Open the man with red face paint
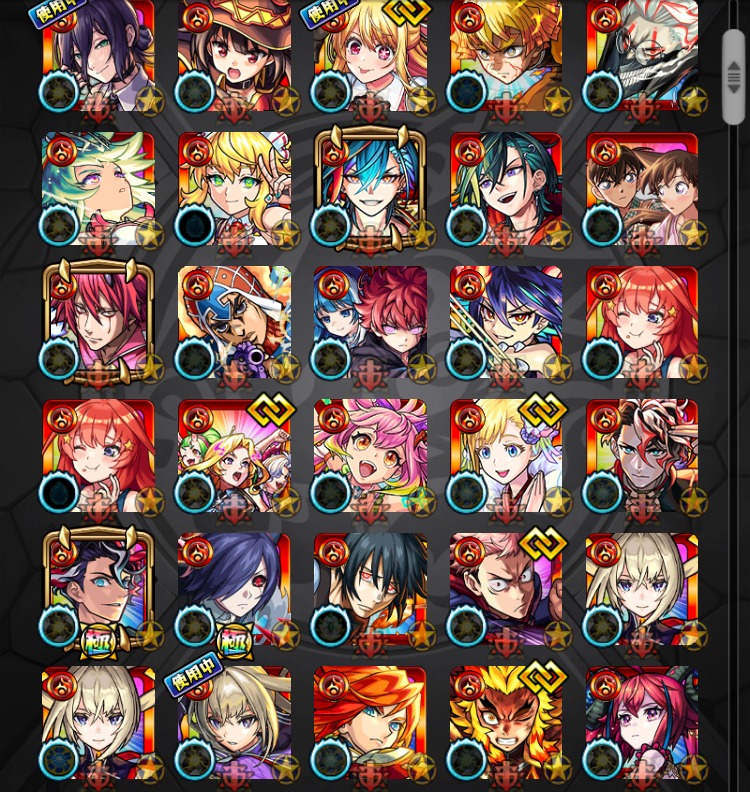The width and height of the screenshot is (750, 792). (642, 456)
